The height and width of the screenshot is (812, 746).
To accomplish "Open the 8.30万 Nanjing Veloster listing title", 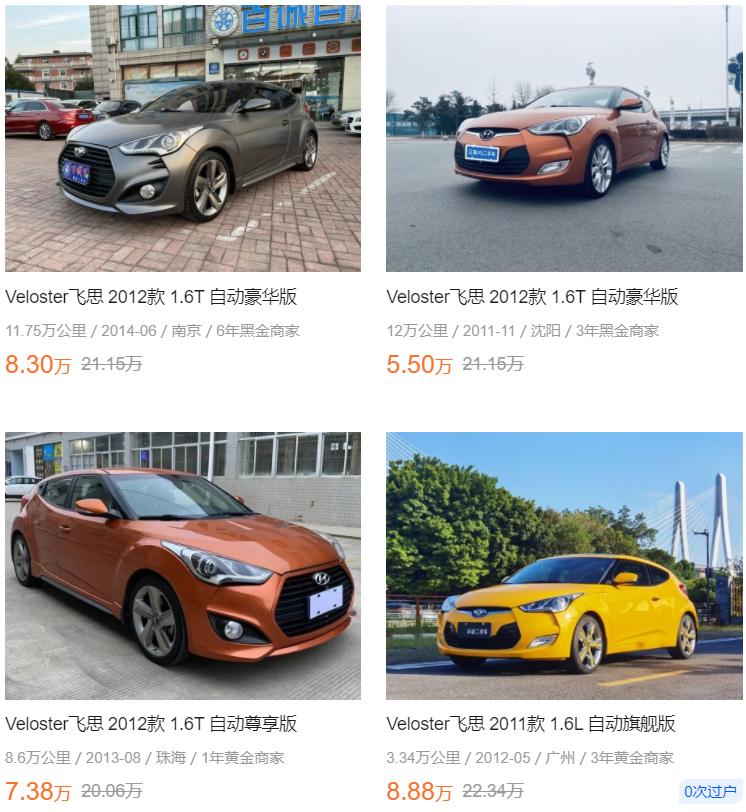I will tap(155, 294).
